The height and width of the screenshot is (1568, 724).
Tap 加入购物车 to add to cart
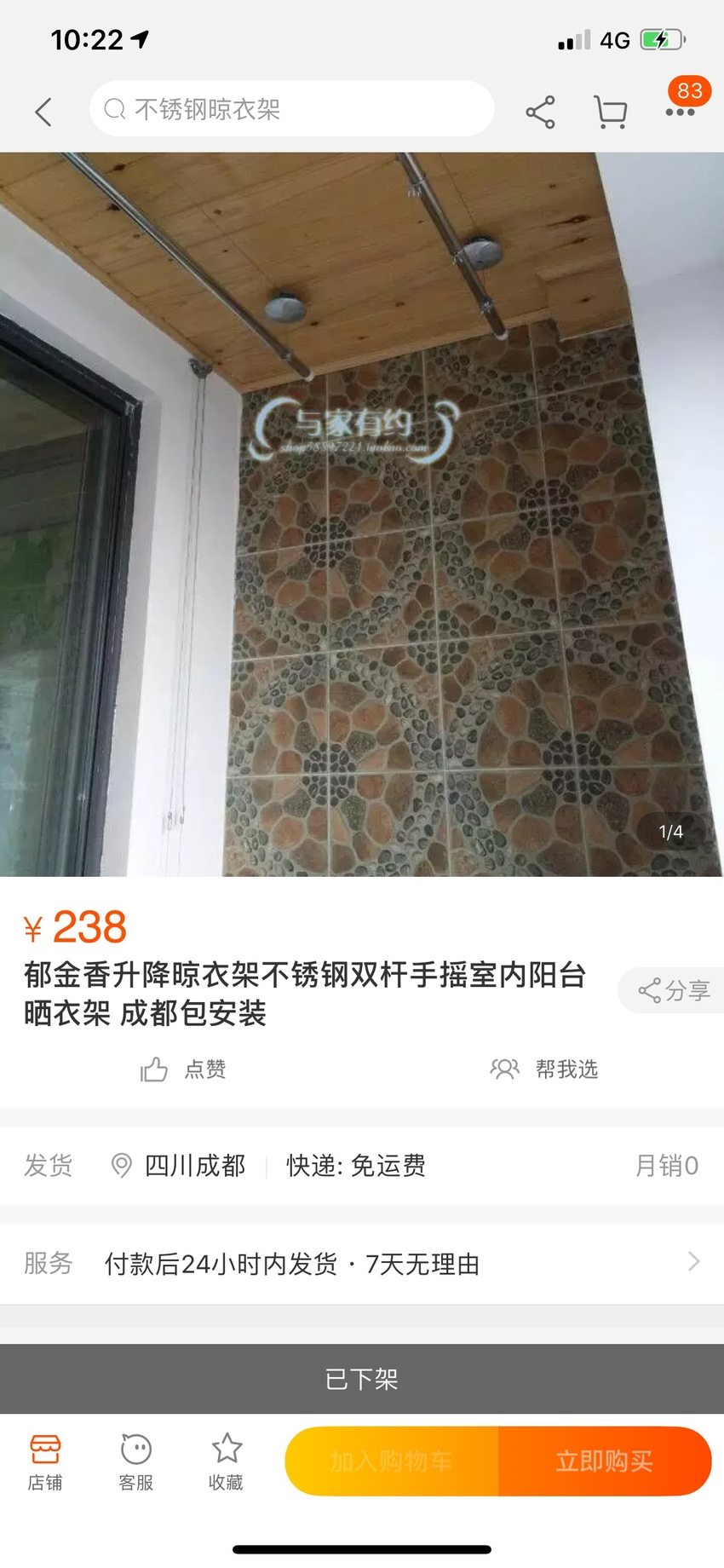(392, 1461)
